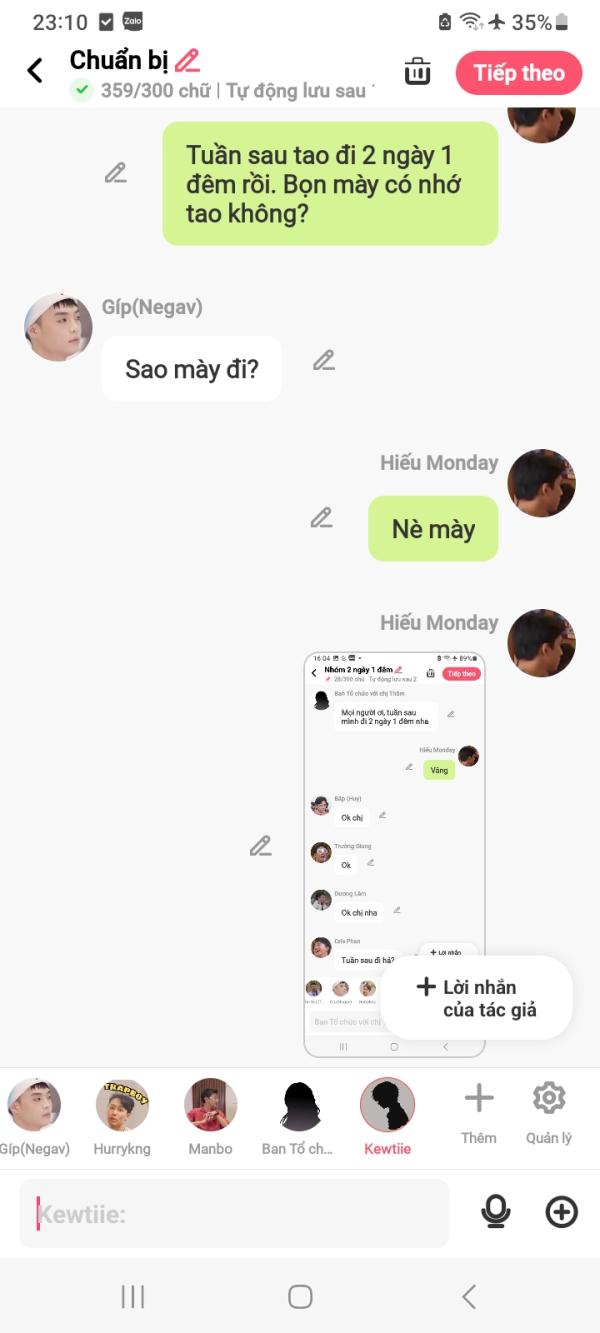Add a new character with Thêm

[479, 1113]
